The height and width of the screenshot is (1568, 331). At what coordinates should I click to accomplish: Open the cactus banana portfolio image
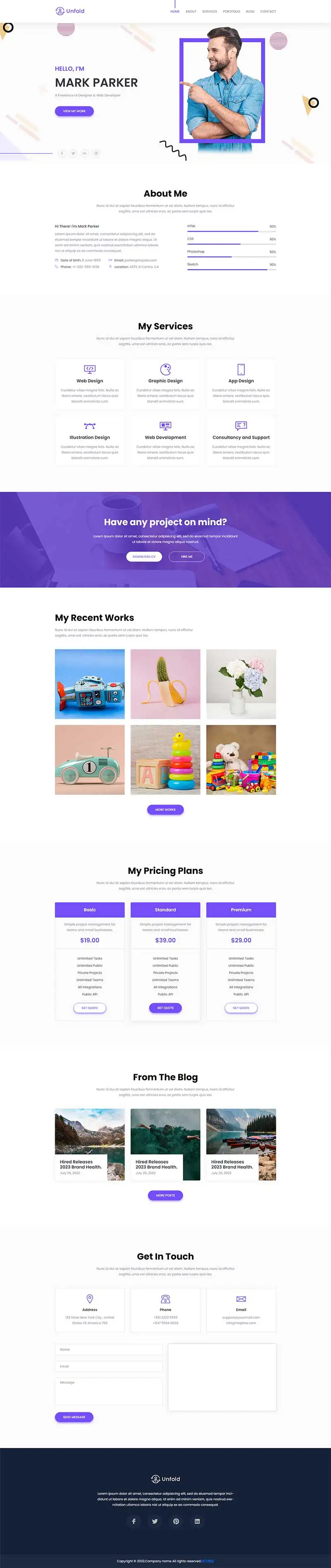click(165, 683)
